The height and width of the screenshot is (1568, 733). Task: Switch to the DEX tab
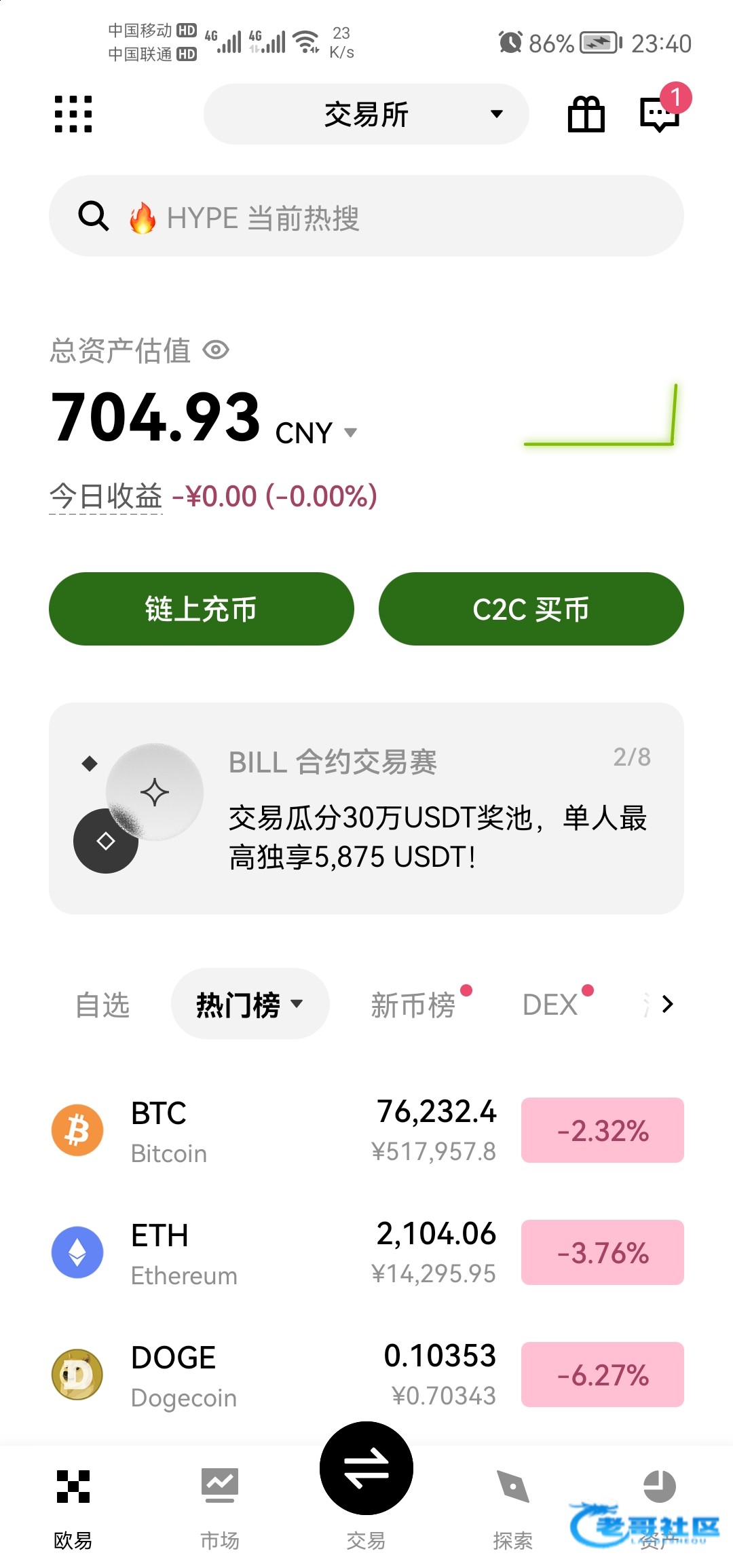550,1004
